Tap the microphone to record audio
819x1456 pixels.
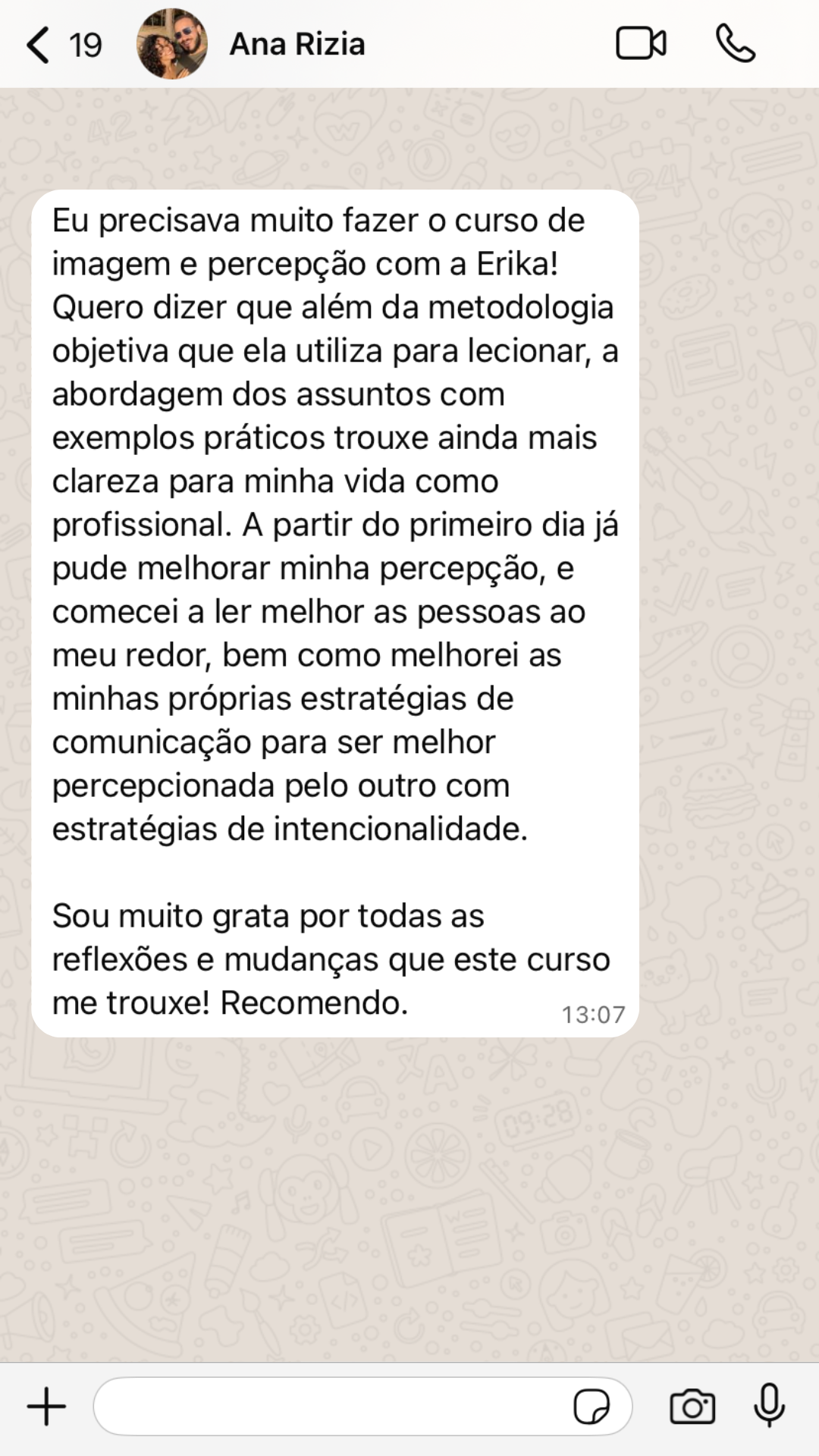pyautogui.click(x=769, y=1406)
